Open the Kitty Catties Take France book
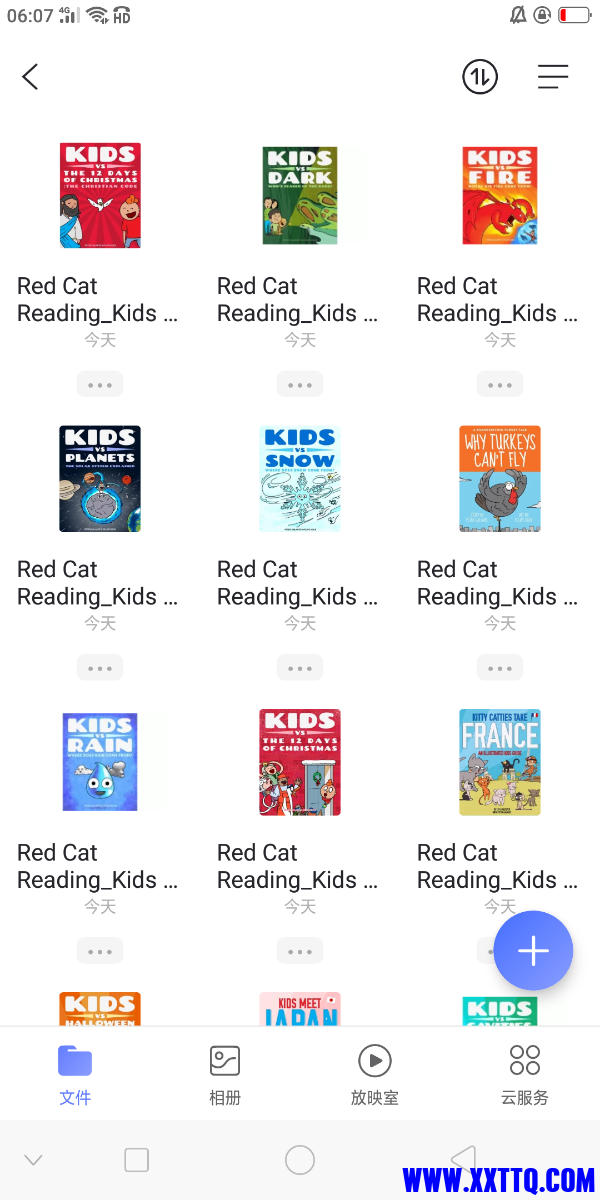 [500, 762]
